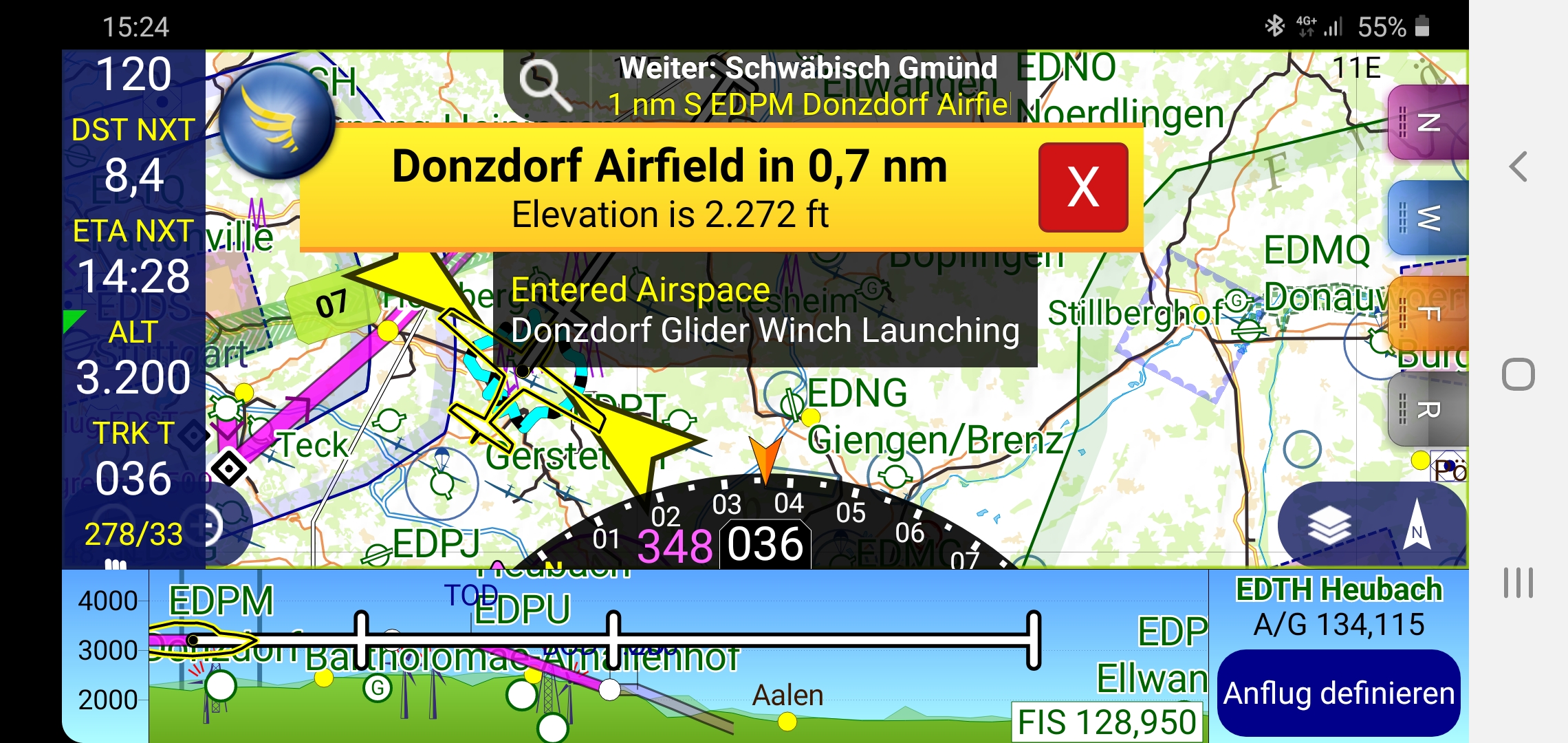This screenshot has width=1568, height=743.
Task: Dismiss the Donzdorf Airfield alert
Action: [x=1083, y=187]
